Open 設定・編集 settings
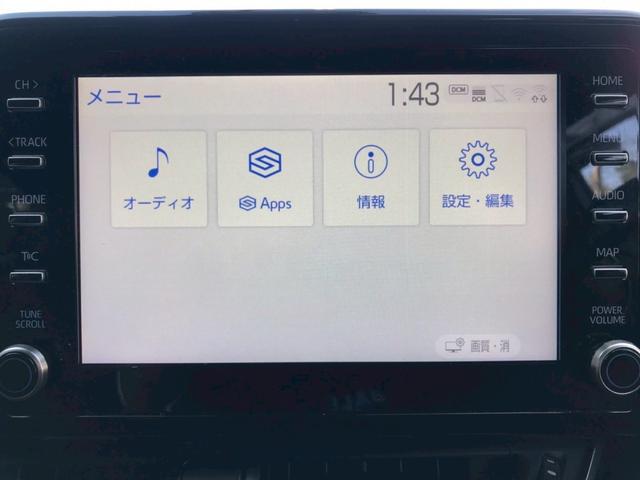The height and width of the screenshot is (480, 640). (x=477, y=178)
